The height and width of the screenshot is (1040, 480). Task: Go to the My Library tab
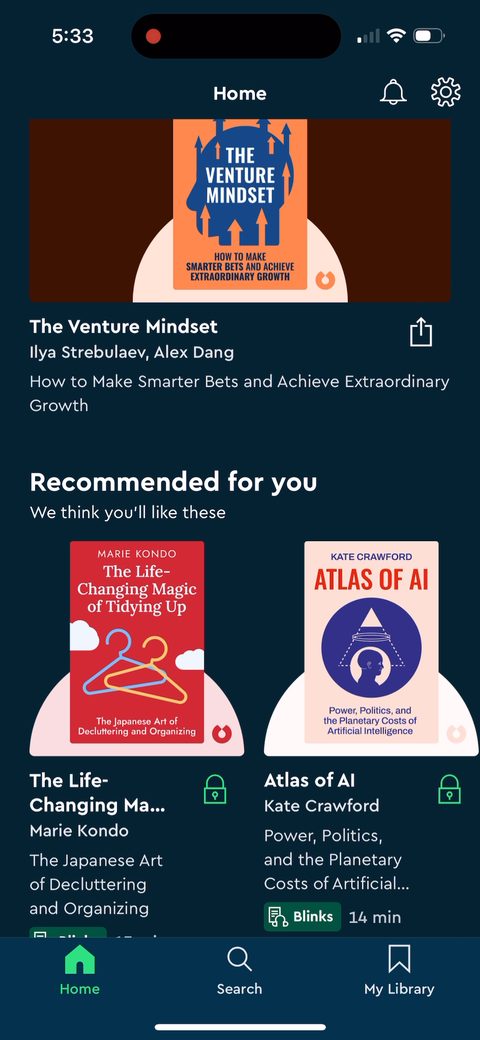point(399,970)
